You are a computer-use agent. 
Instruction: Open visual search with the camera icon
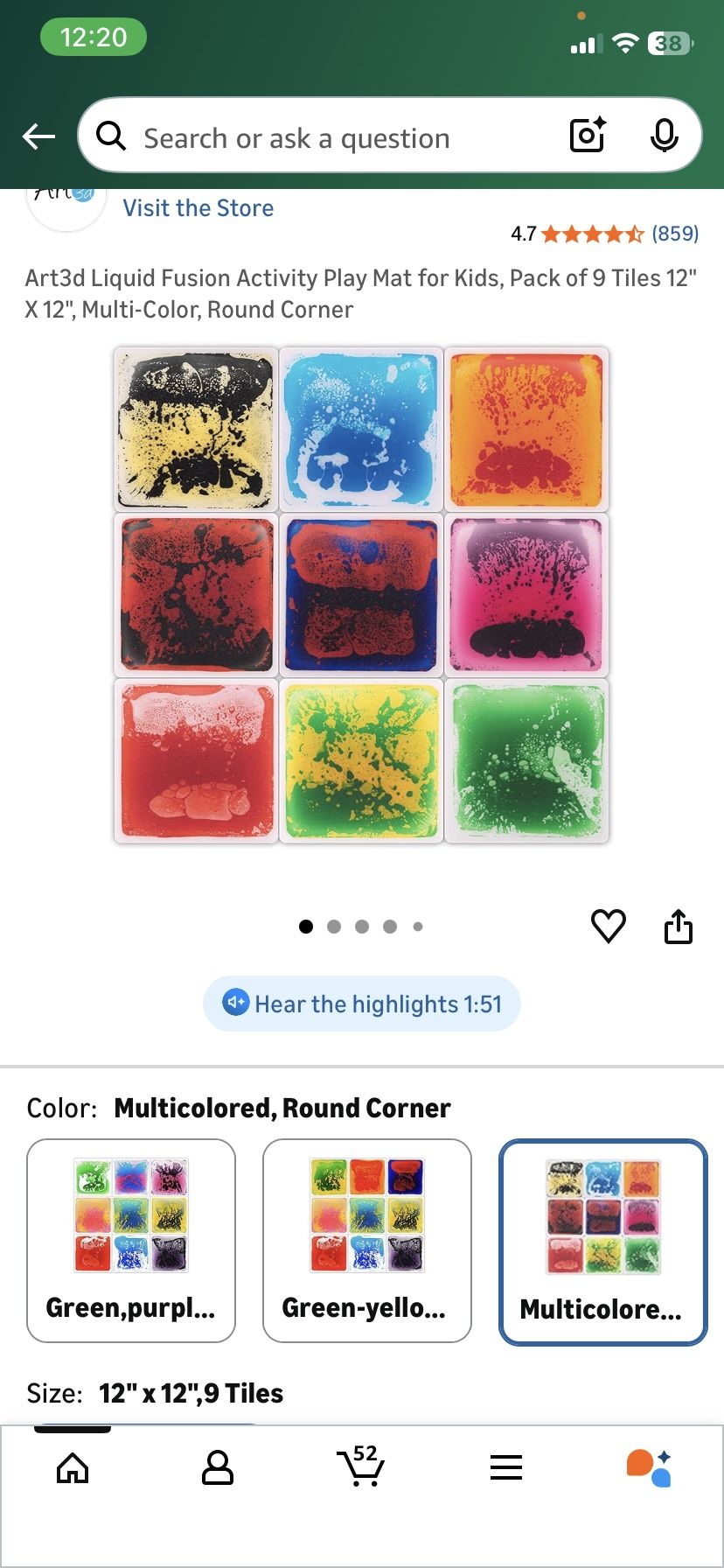click(x=585, y=136)
